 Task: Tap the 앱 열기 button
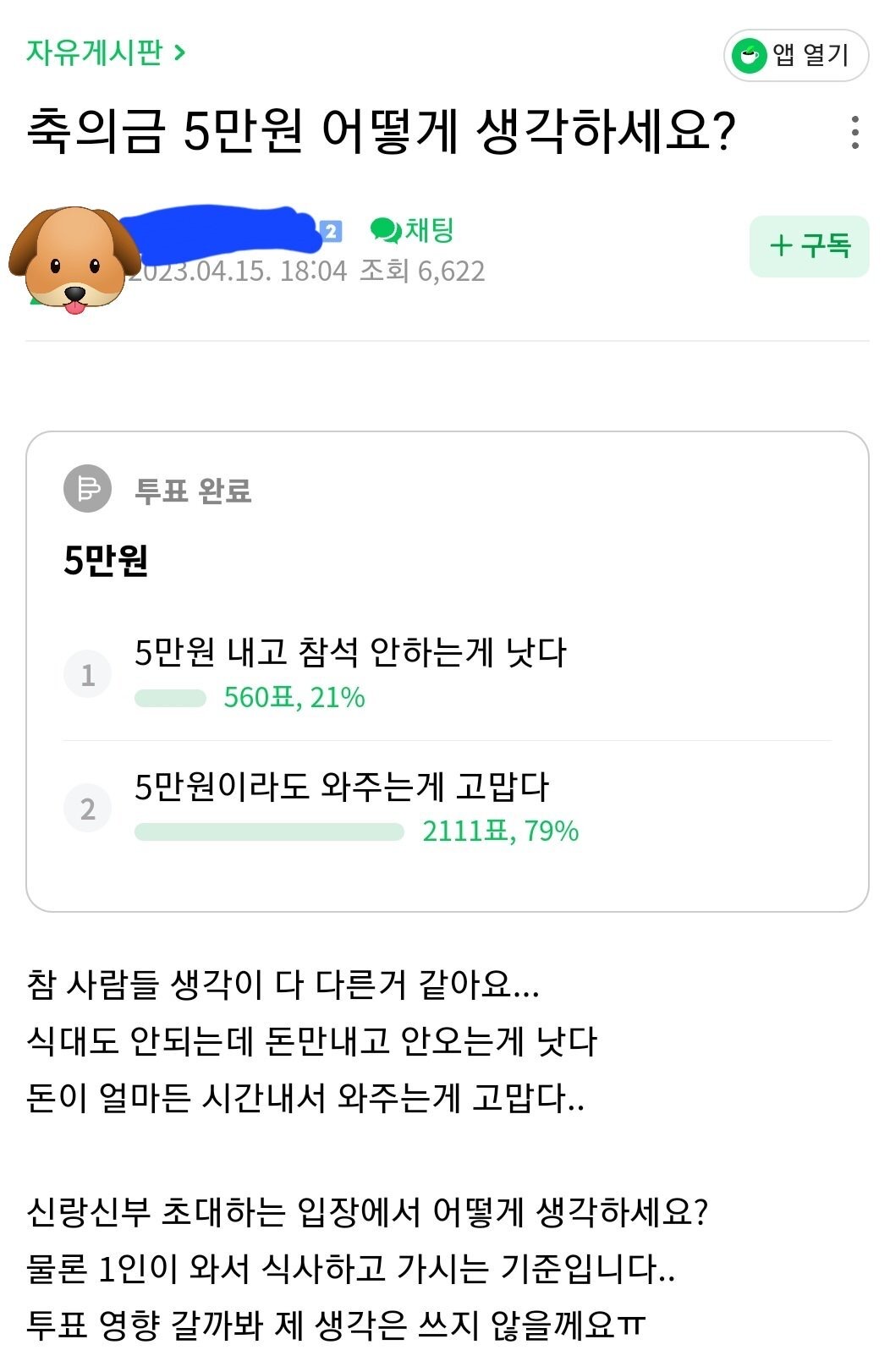click(795, 56)
